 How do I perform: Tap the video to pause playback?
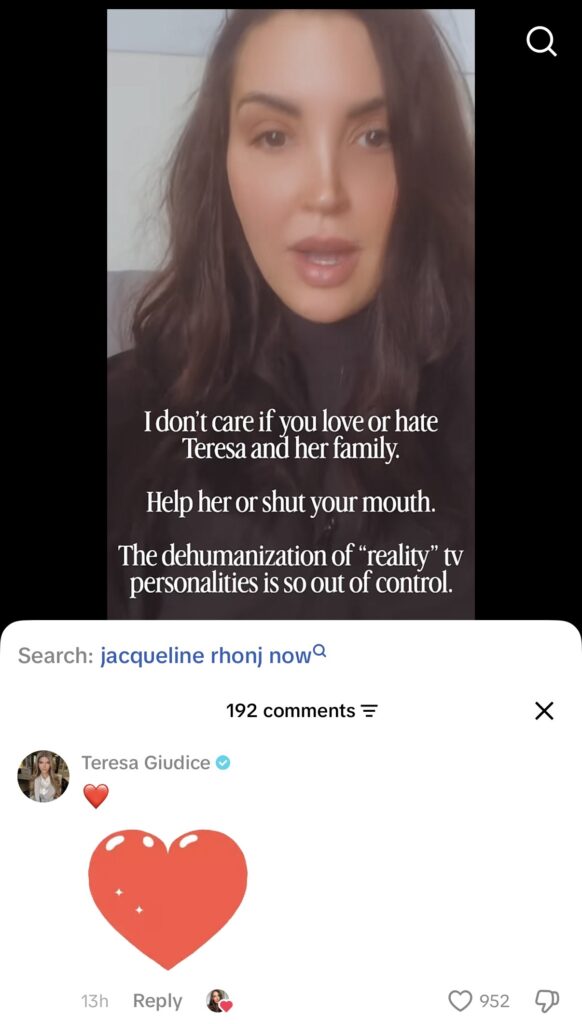(291, 313)
